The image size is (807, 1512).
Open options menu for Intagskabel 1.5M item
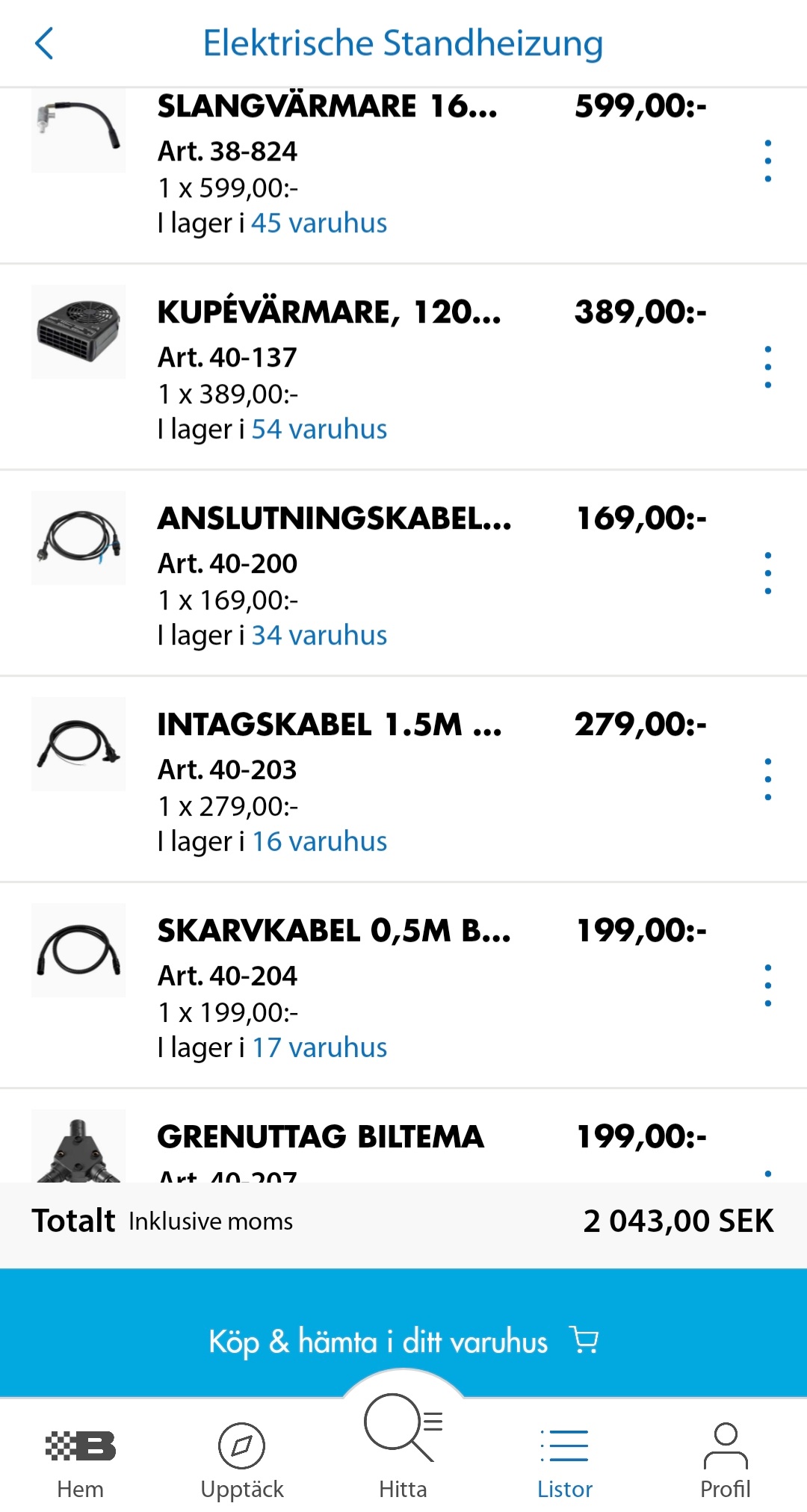(767, 779)
